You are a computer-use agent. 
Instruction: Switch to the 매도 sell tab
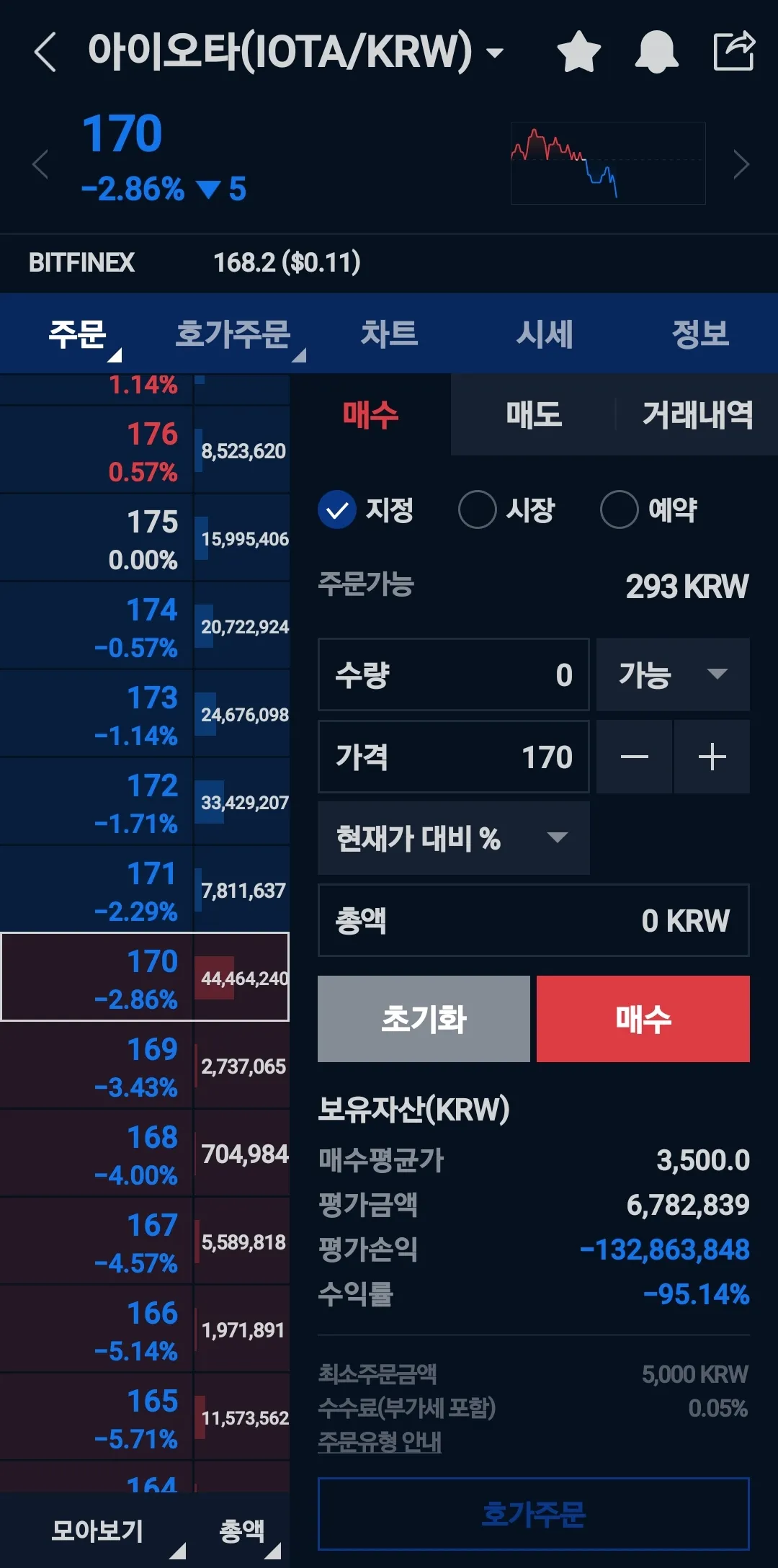pos(533,415)
